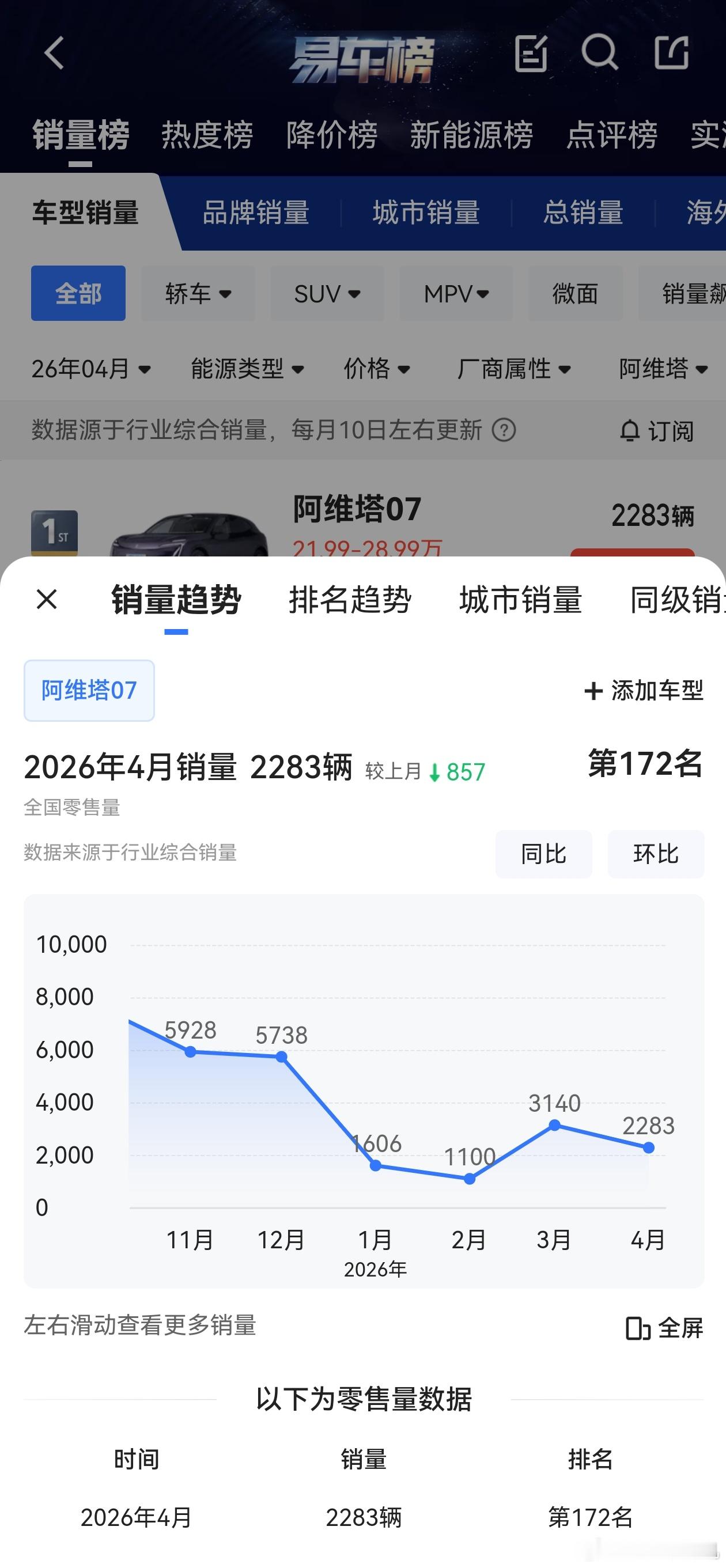The height and width of the screenshot is (1568, 726).
Task: Switch to the 排名趋势 tab
Action: tap(350, 600)
